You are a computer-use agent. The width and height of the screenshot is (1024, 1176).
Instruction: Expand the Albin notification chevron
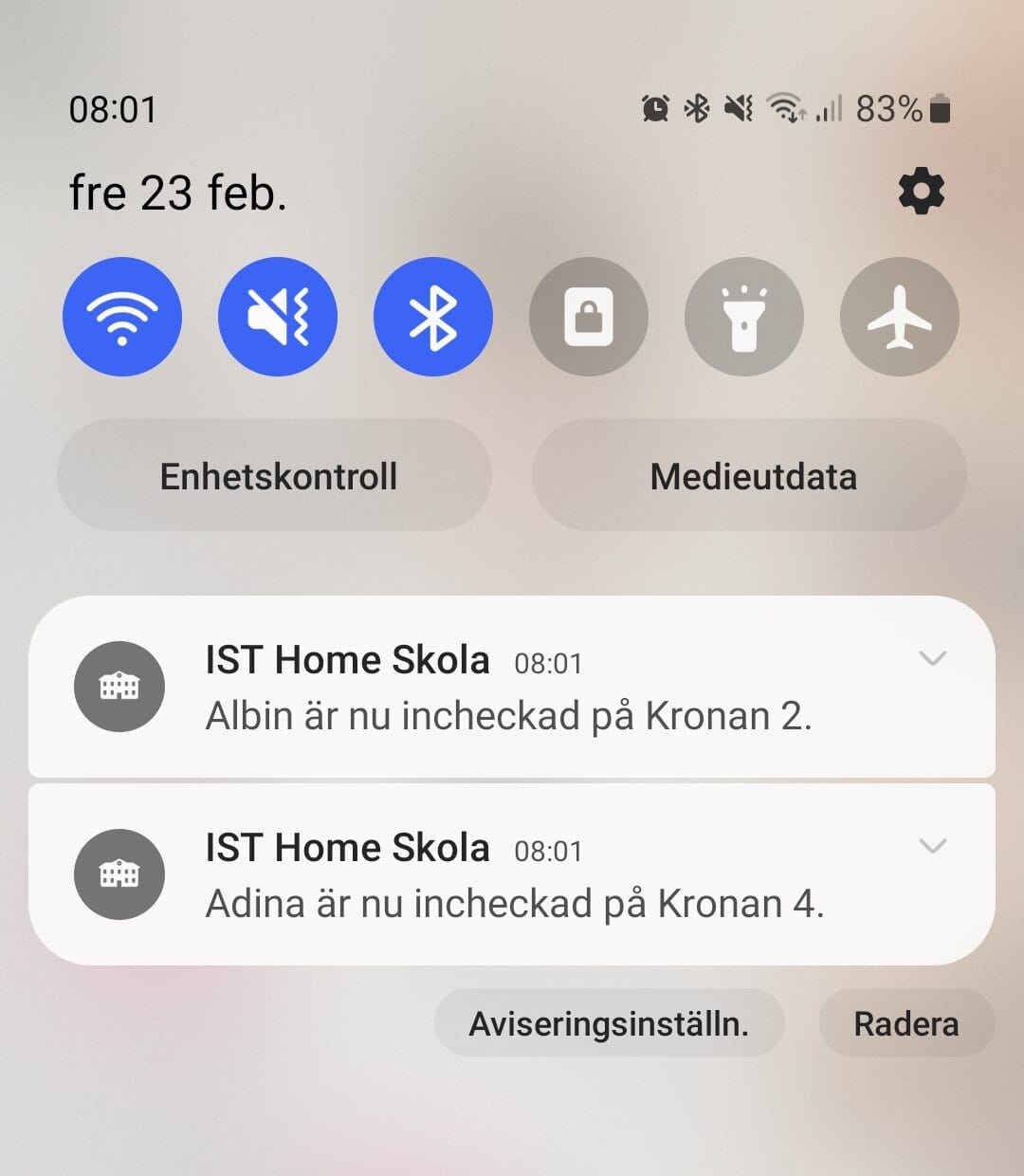[x=933, y=658]
